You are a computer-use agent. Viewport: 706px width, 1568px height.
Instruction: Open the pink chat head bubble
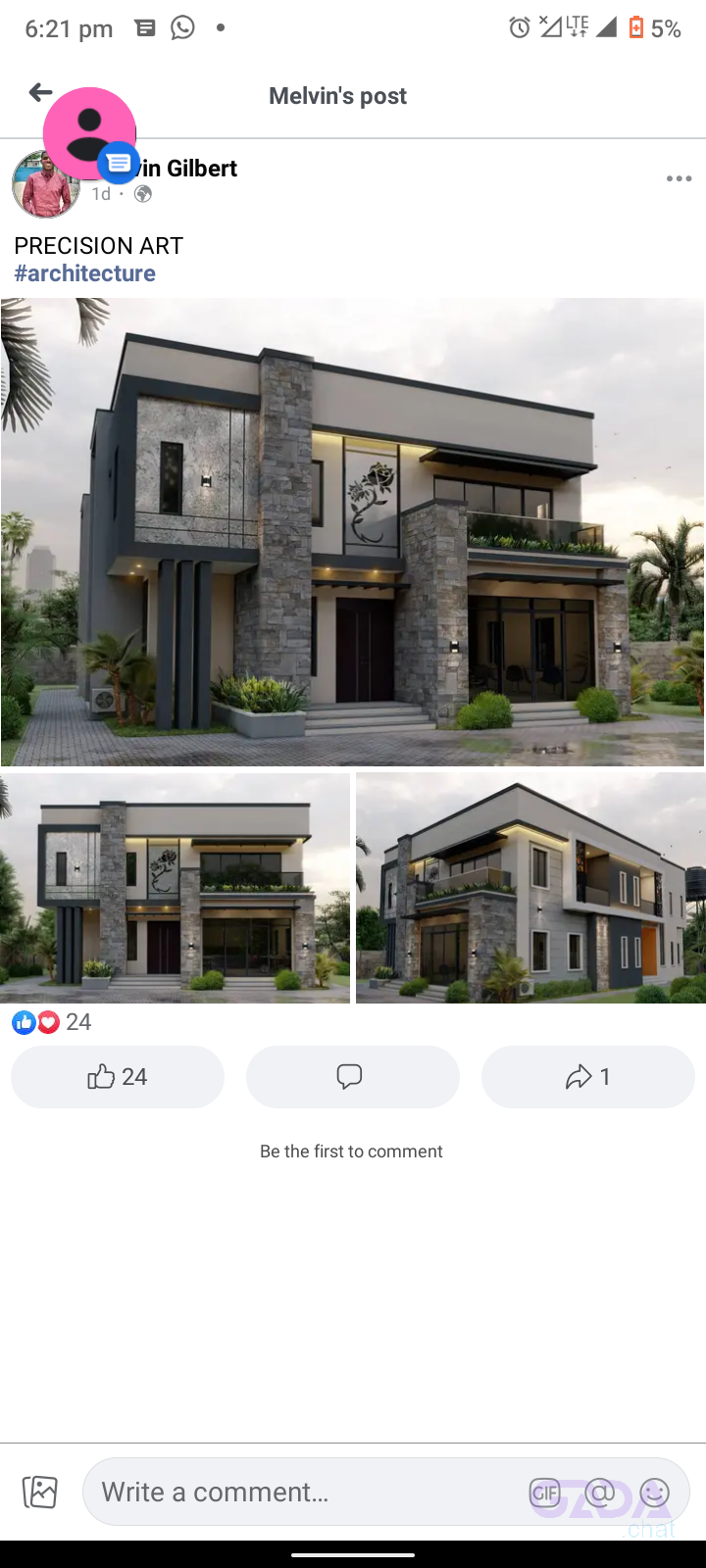click(89, 133)
